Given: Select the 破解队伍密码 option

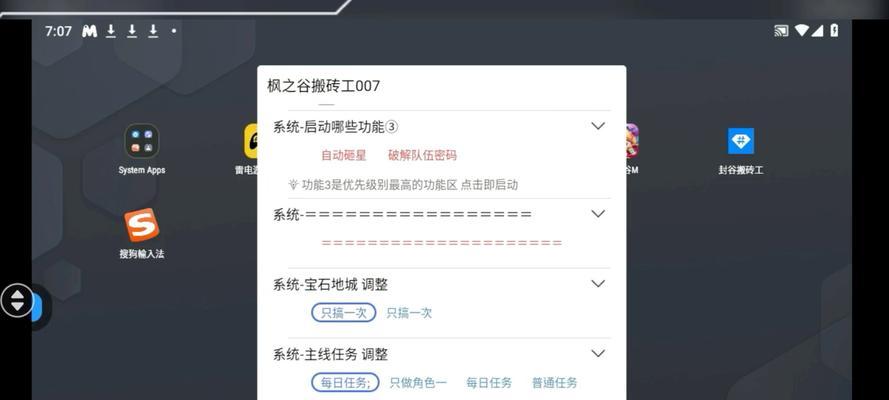Looking at the screenshot, I should click(x=422, y=155).
